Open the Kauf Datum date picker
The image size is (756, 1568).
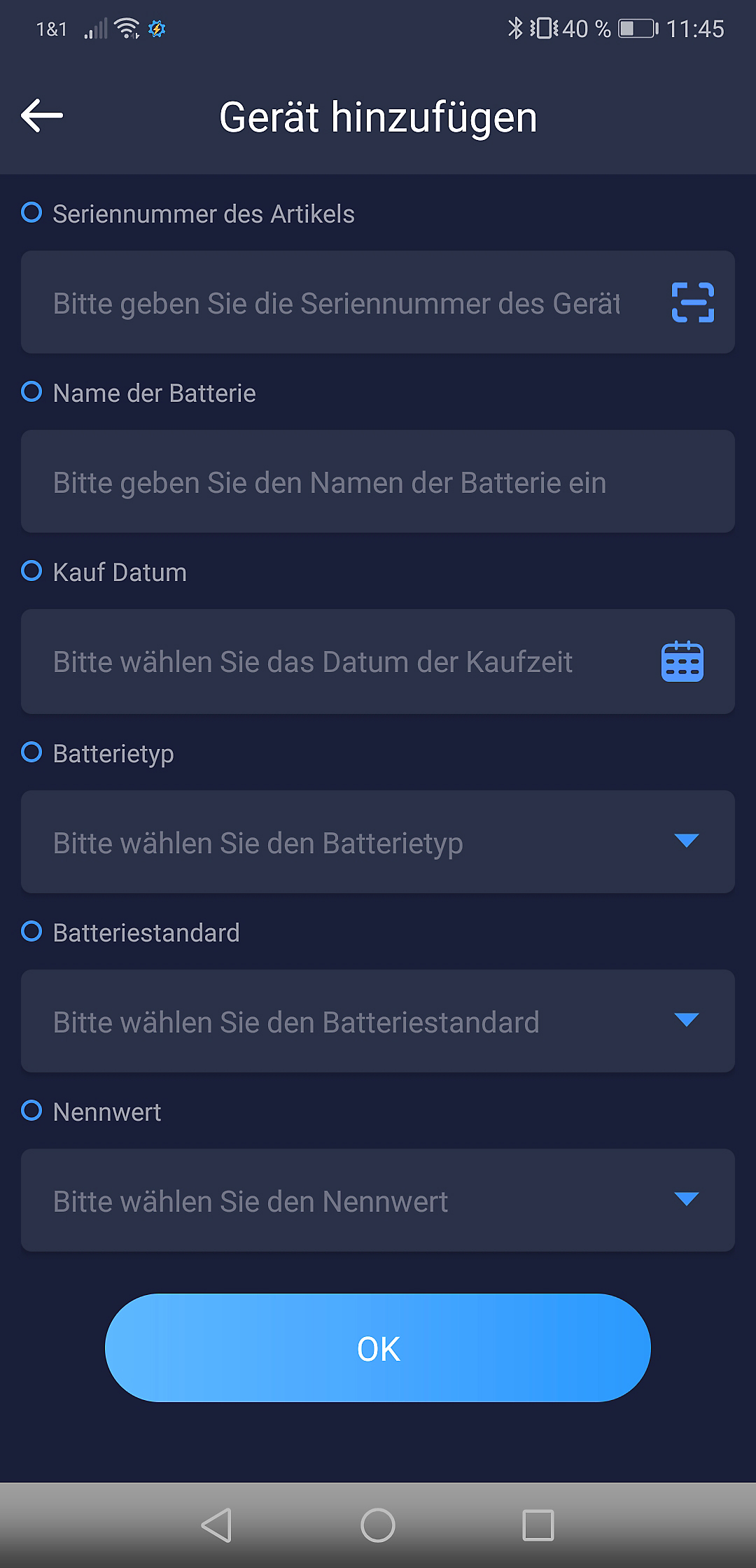682,661
